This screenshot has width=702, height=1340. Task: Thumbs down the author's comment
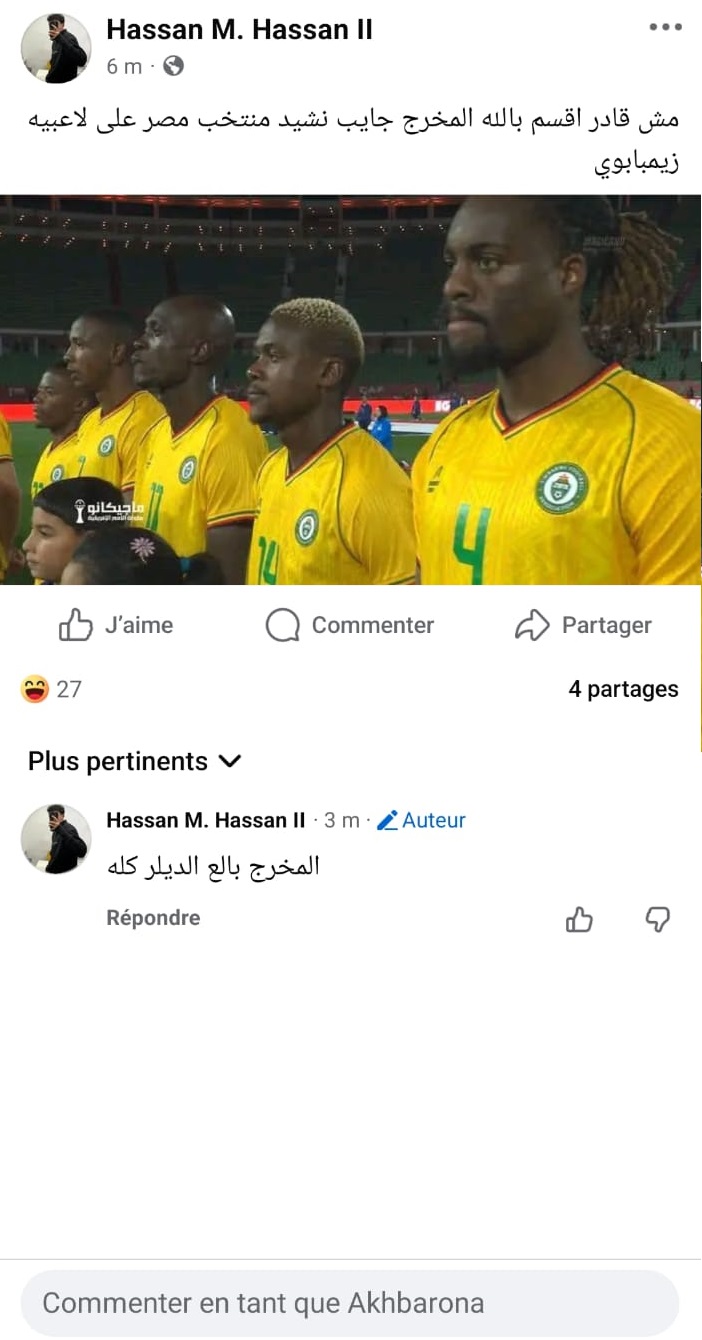(657, 920)
